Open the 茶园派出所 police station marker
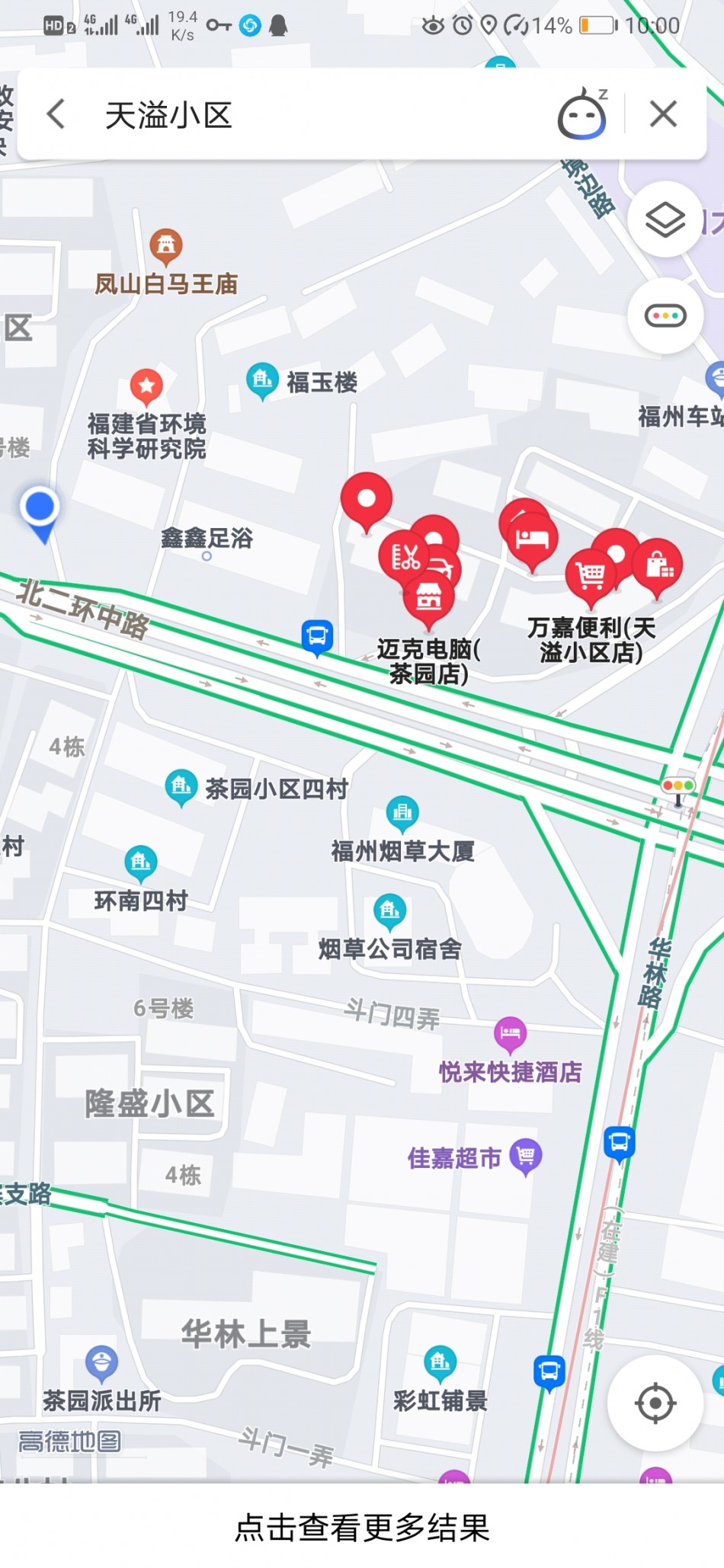 (x=101, y=1362)
